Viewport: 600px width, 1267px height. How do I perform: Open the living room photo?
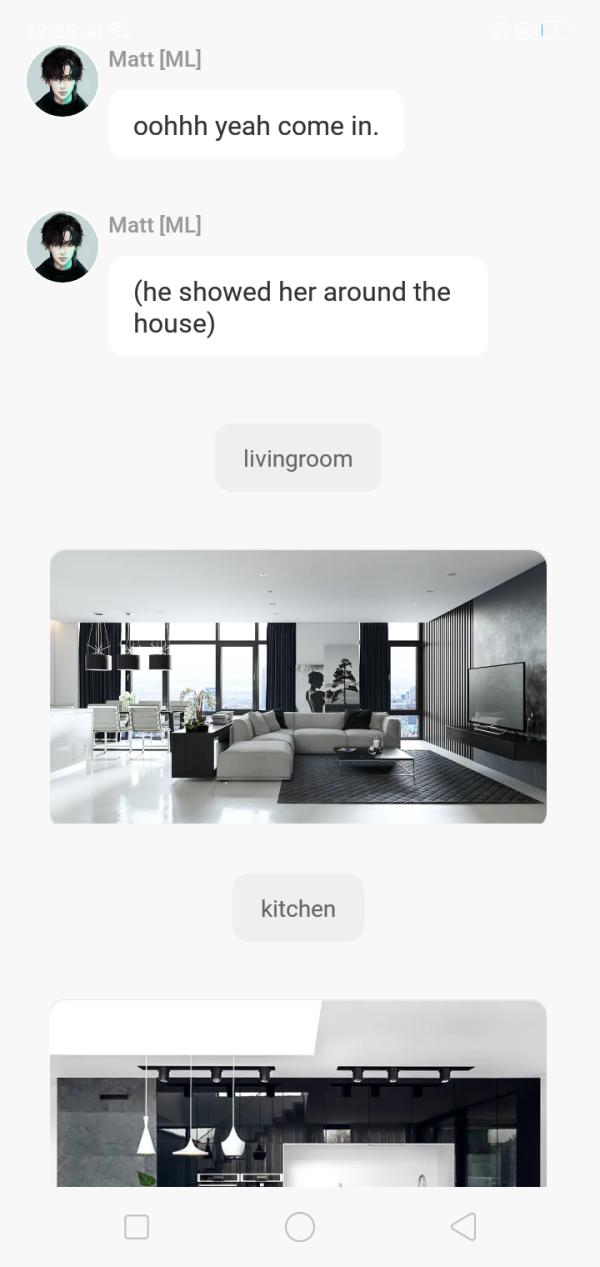[x=298, y=686]
